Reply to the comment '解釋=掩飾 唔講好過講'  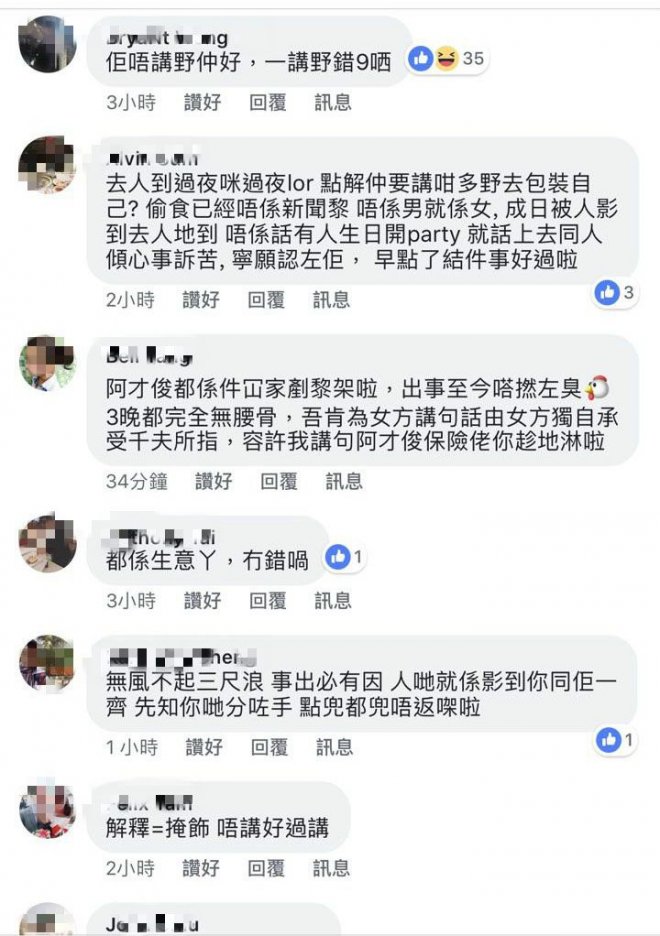267,868
